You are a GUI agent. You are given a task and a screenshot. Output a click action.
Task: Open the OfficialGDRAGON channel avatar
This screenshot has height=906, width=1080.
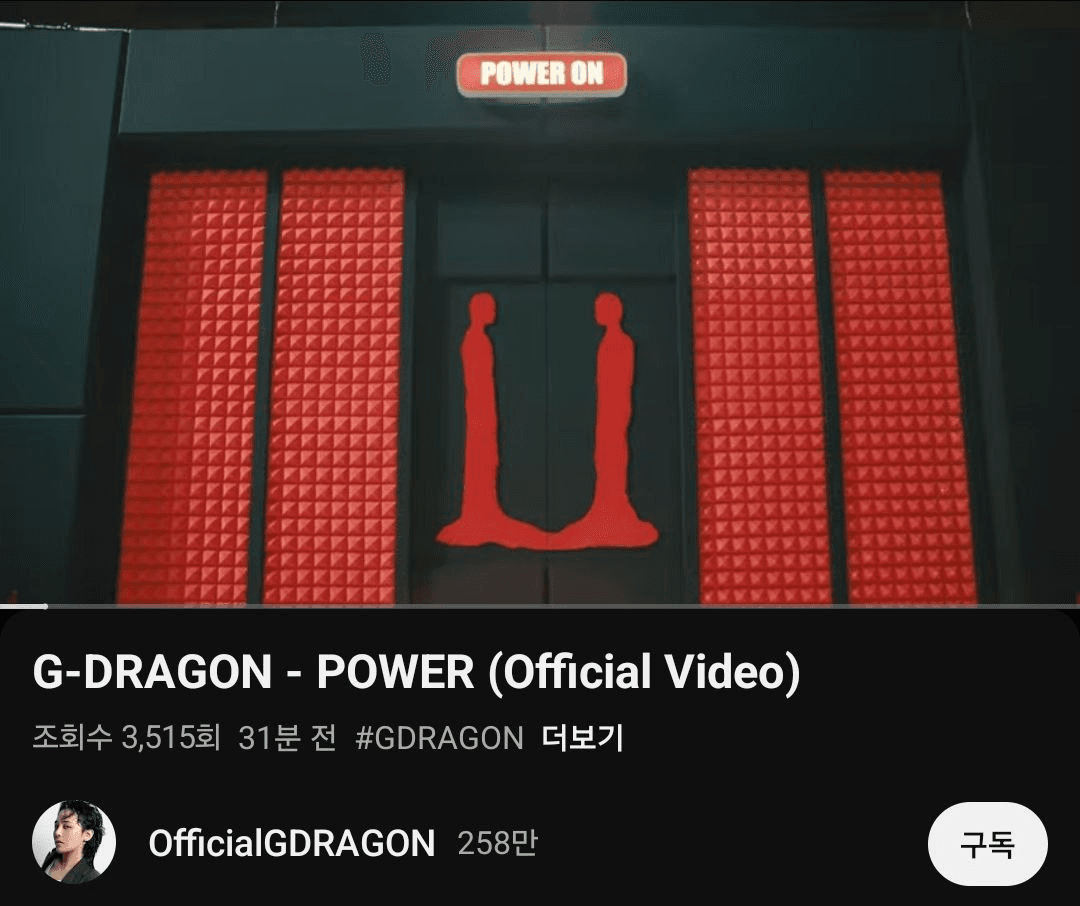pos(74,842)
